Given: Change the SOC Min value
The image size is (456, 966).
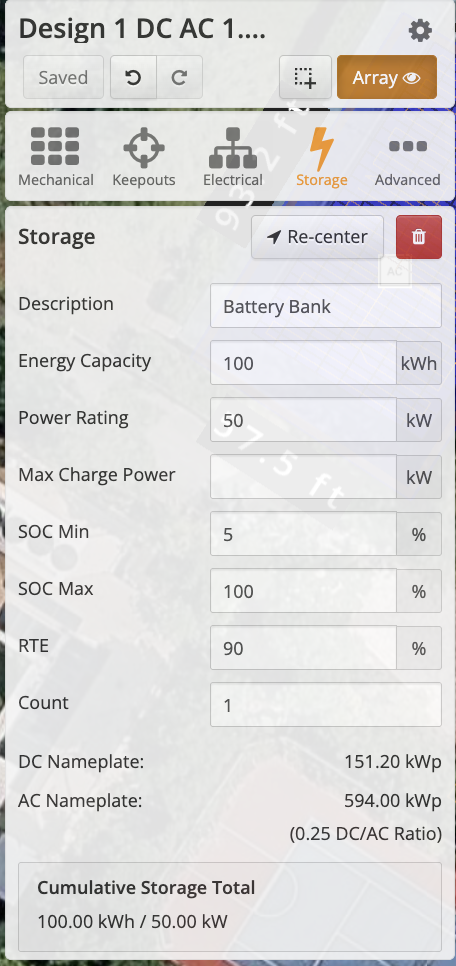Looking at the screenshot, I should point(303,534).
